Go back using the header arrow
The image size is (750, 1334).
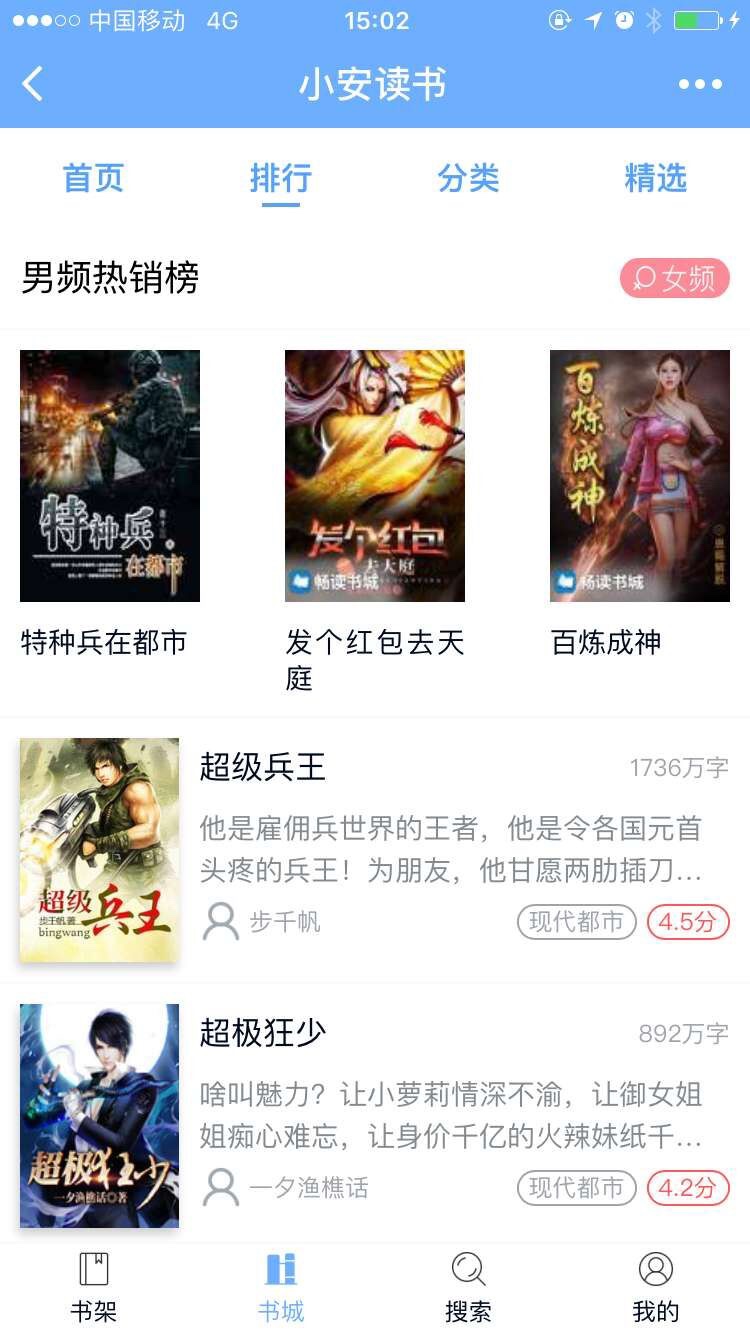33,84
